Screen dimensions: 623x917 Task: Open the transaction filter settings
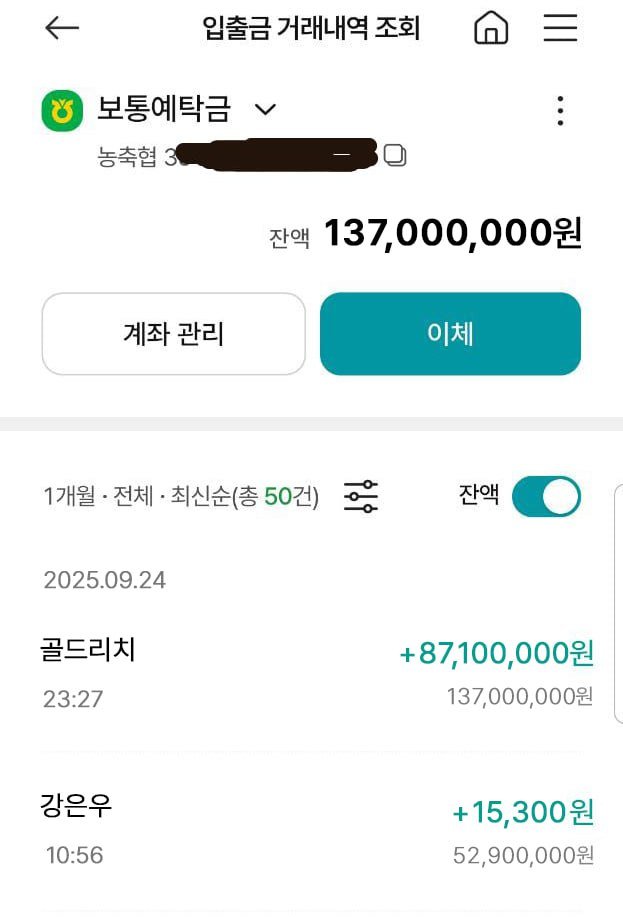[361, 496]
